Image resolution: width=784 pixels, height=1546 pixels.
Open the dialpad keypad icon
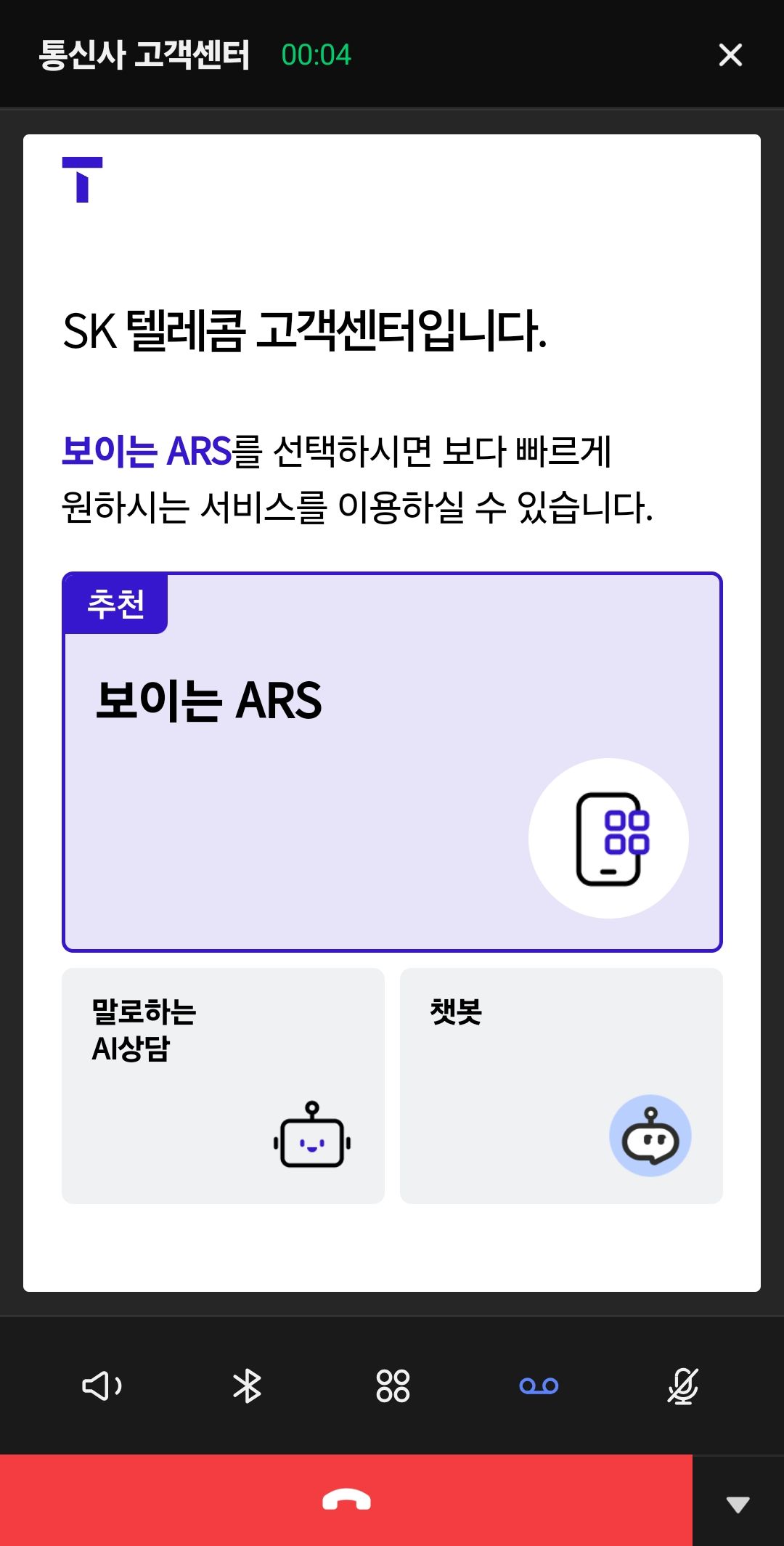393,1384
